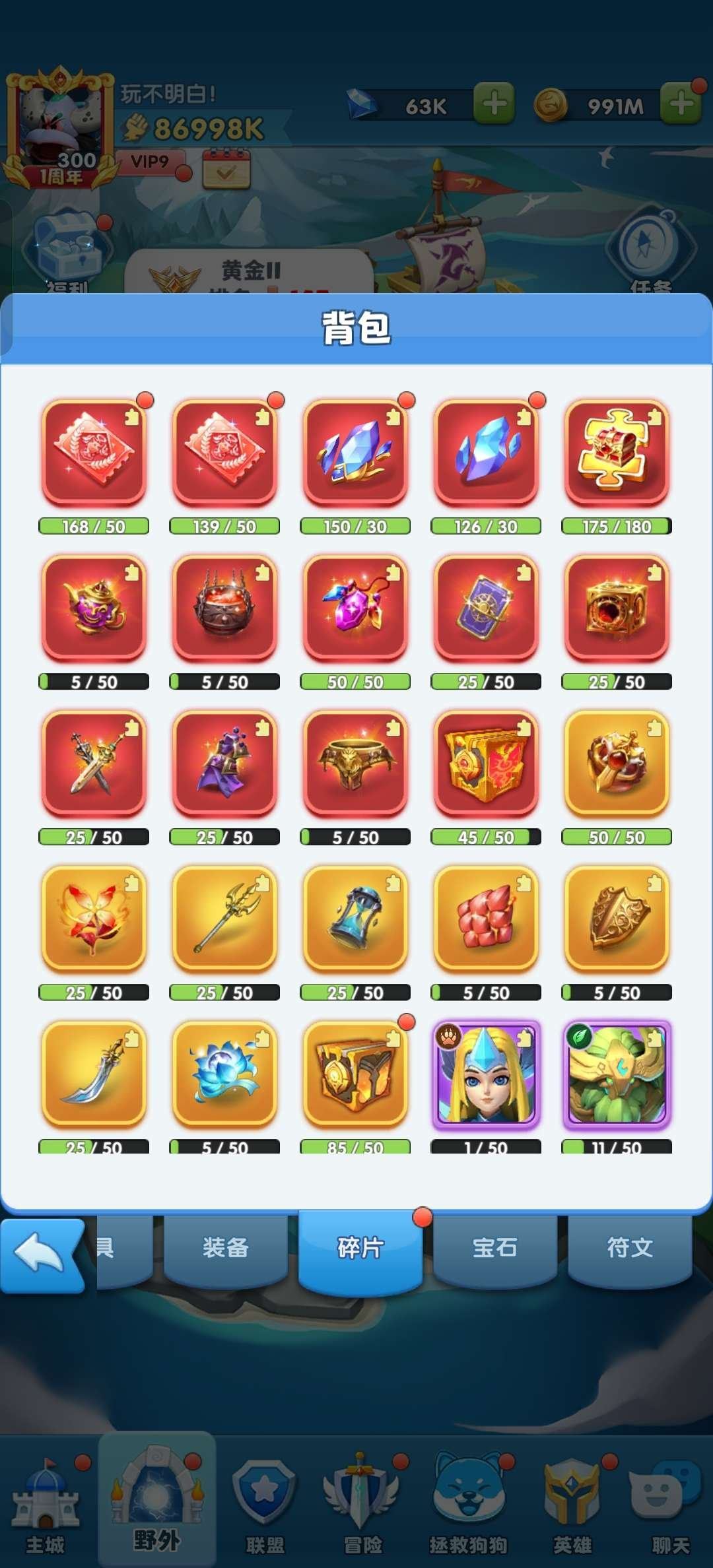The image size is (713, 1568).
Task: Select the orange chest fragment showing 85/50
Action: click(x=355, y=1074)
